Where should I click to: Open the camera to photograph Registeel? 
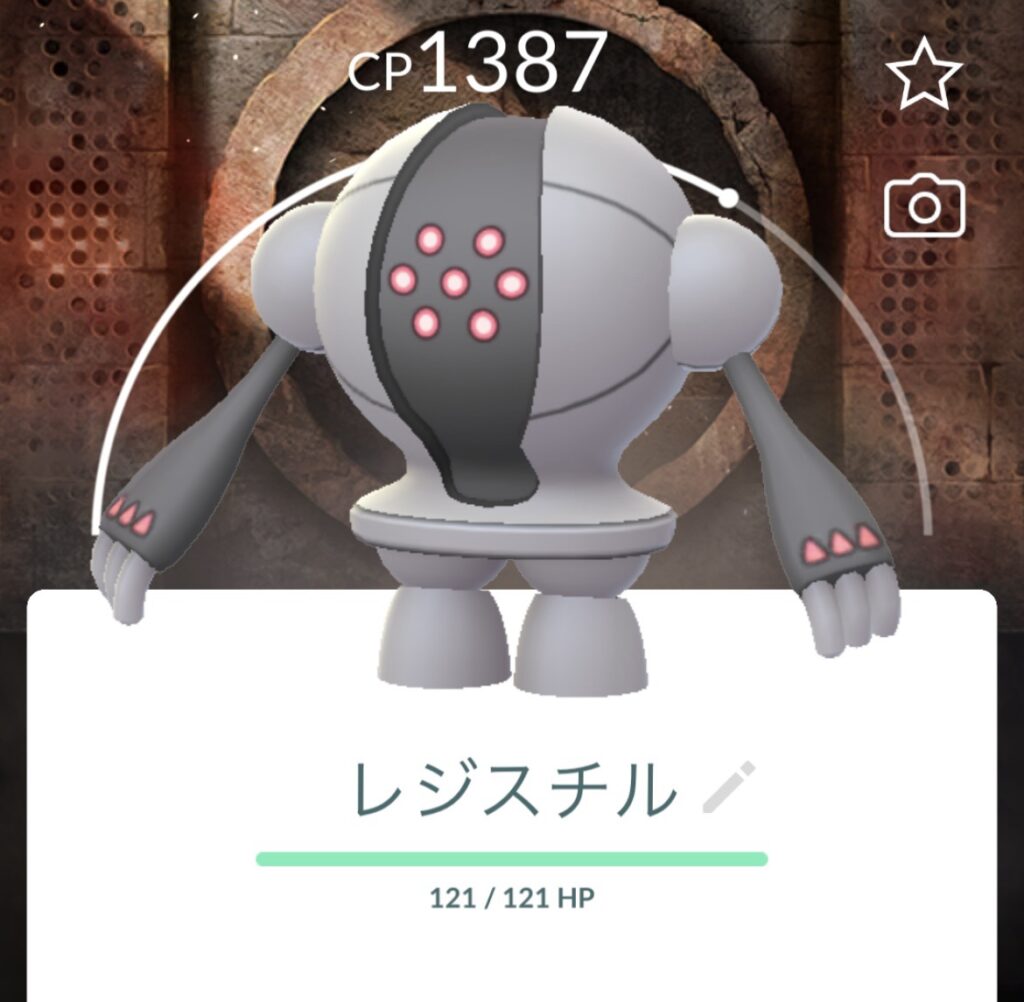(x=924, y=206)
